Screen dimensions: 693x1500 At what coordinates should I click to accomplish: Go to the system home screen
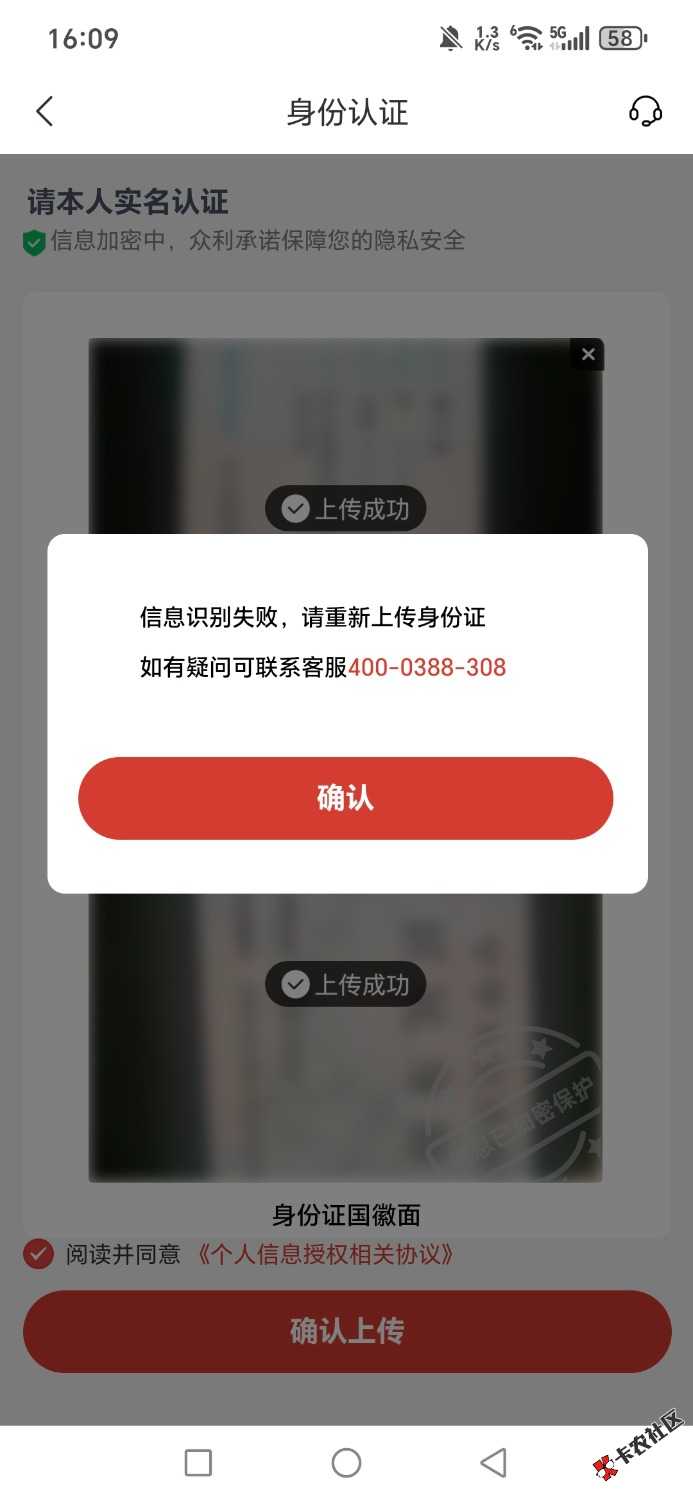click(x=346, y=1463)
